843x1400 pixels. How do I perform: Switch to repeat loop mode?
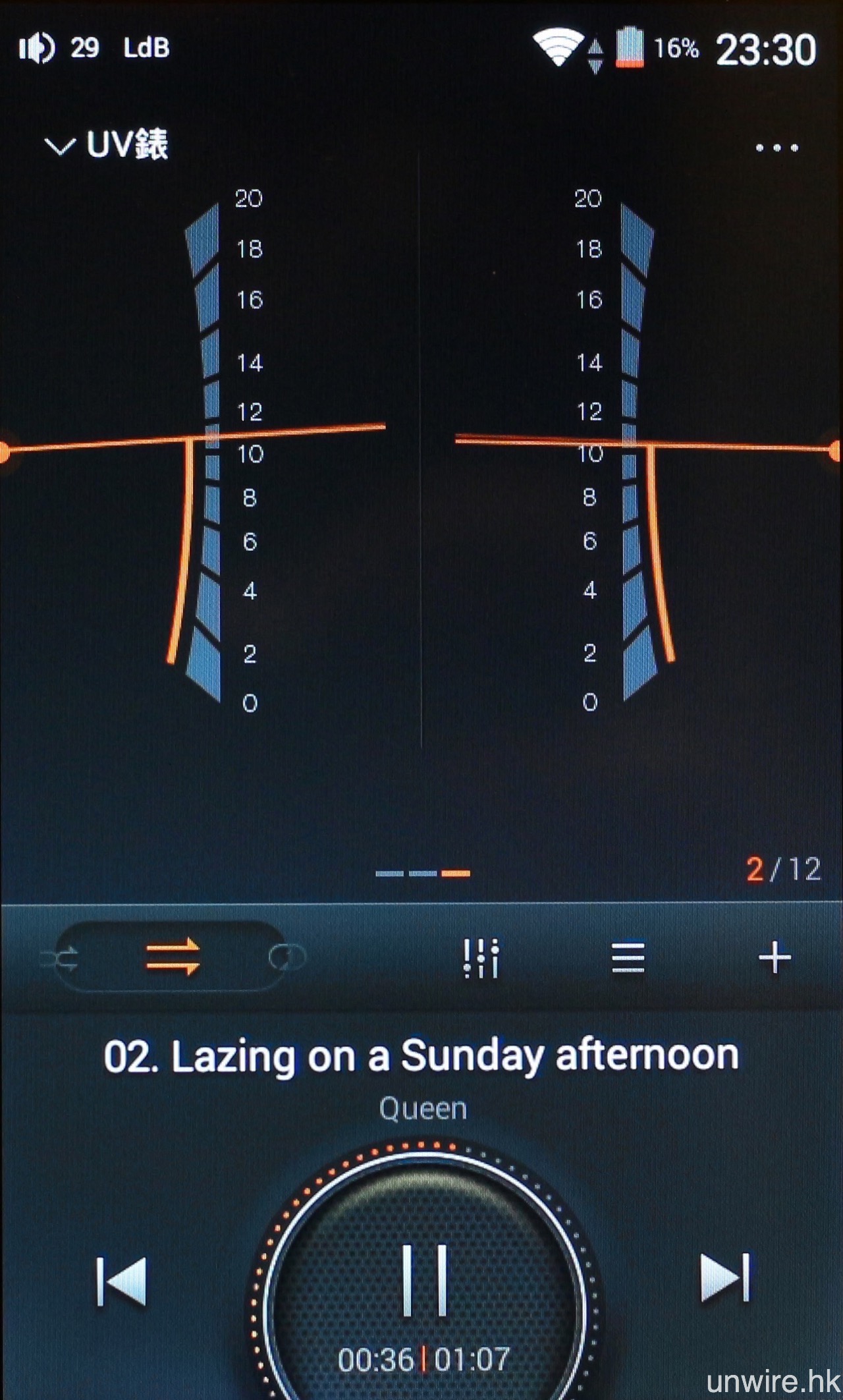click(x=287, y=957)
